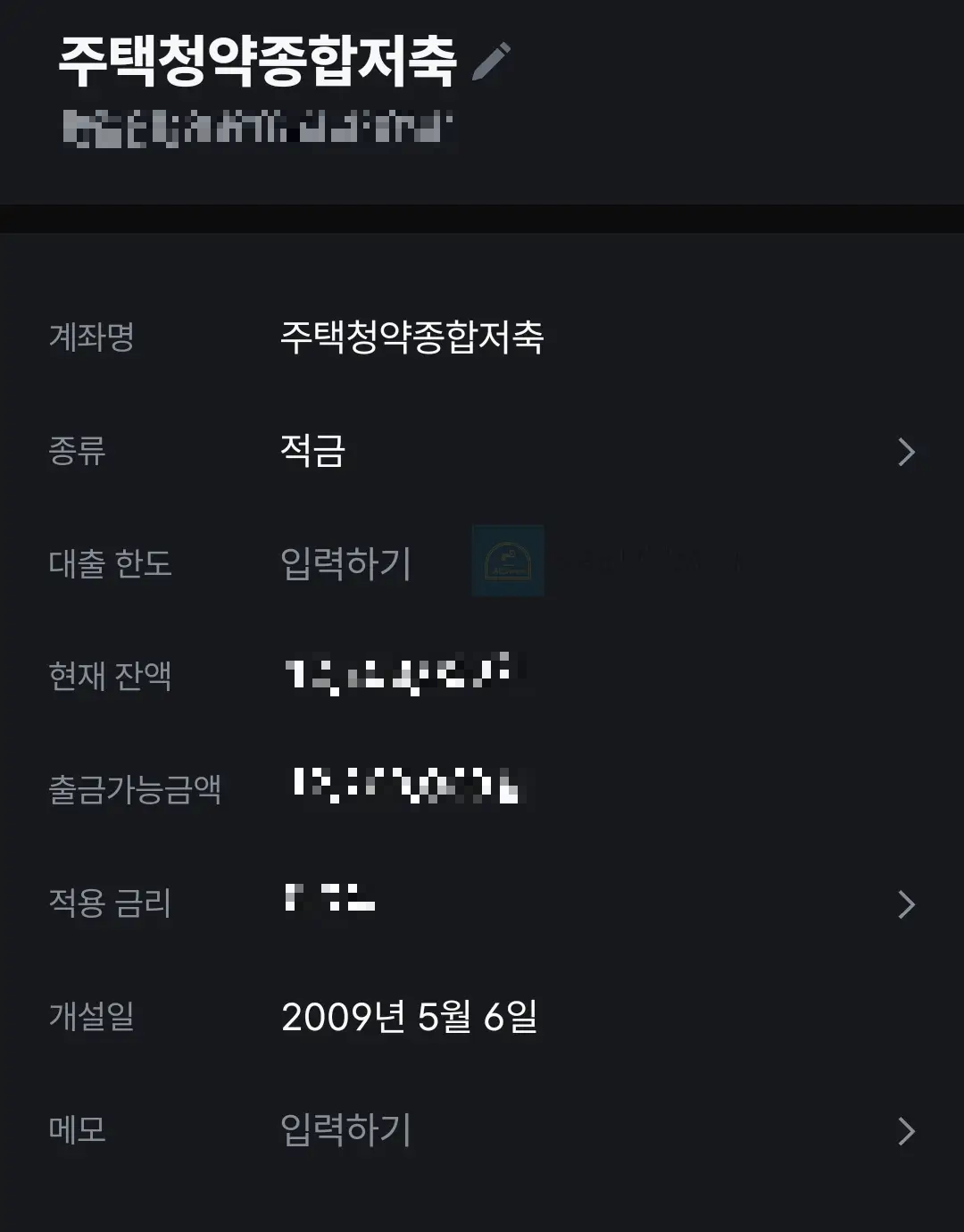The image size is (964, 1232).
Task: Click the blurred 현재 잔액 balance amount
Action: [x=402, y=674]
